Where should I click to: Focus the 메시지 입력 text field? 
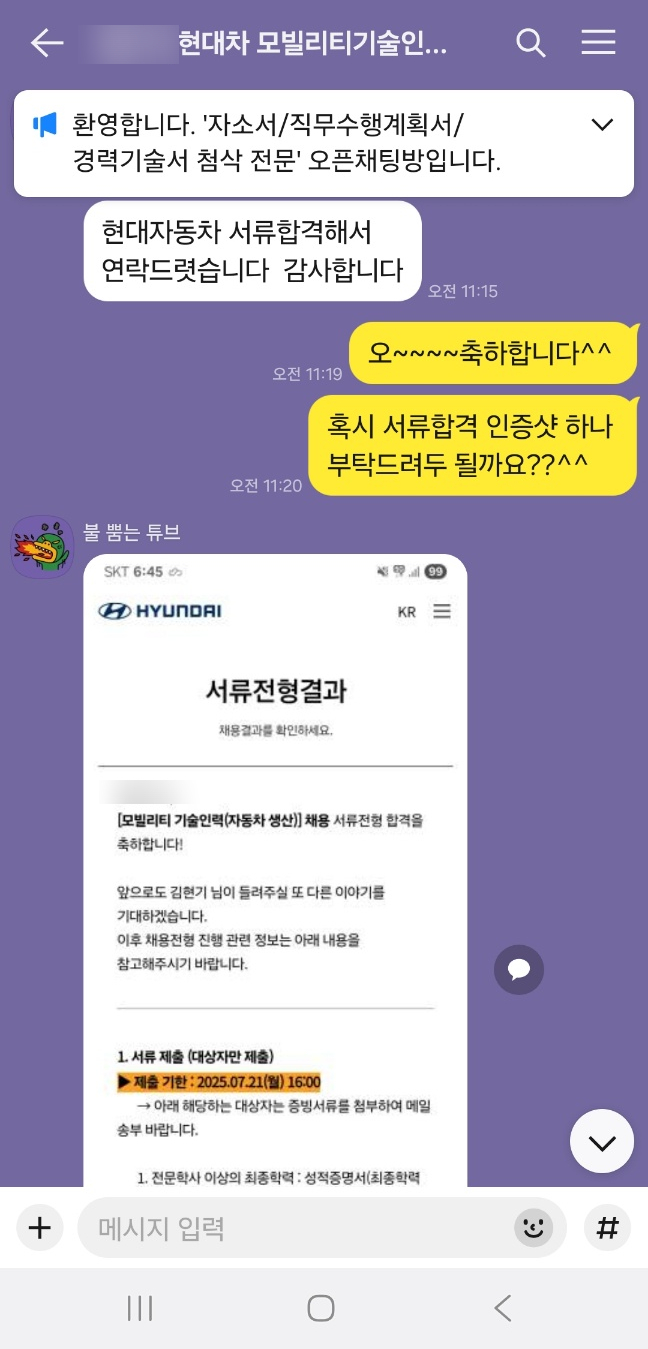(300, 1227)
